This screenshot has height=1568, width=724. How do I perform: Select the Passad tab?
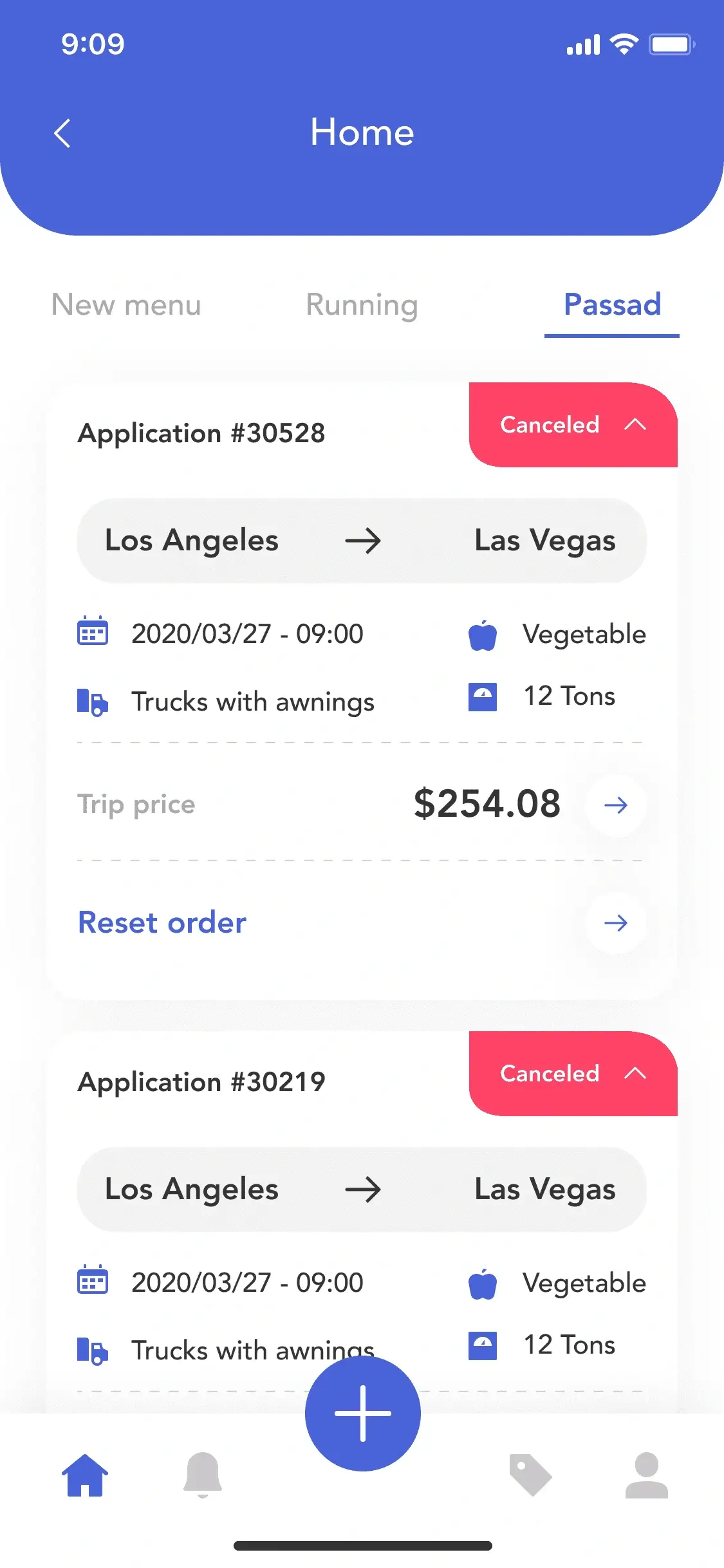612,304
